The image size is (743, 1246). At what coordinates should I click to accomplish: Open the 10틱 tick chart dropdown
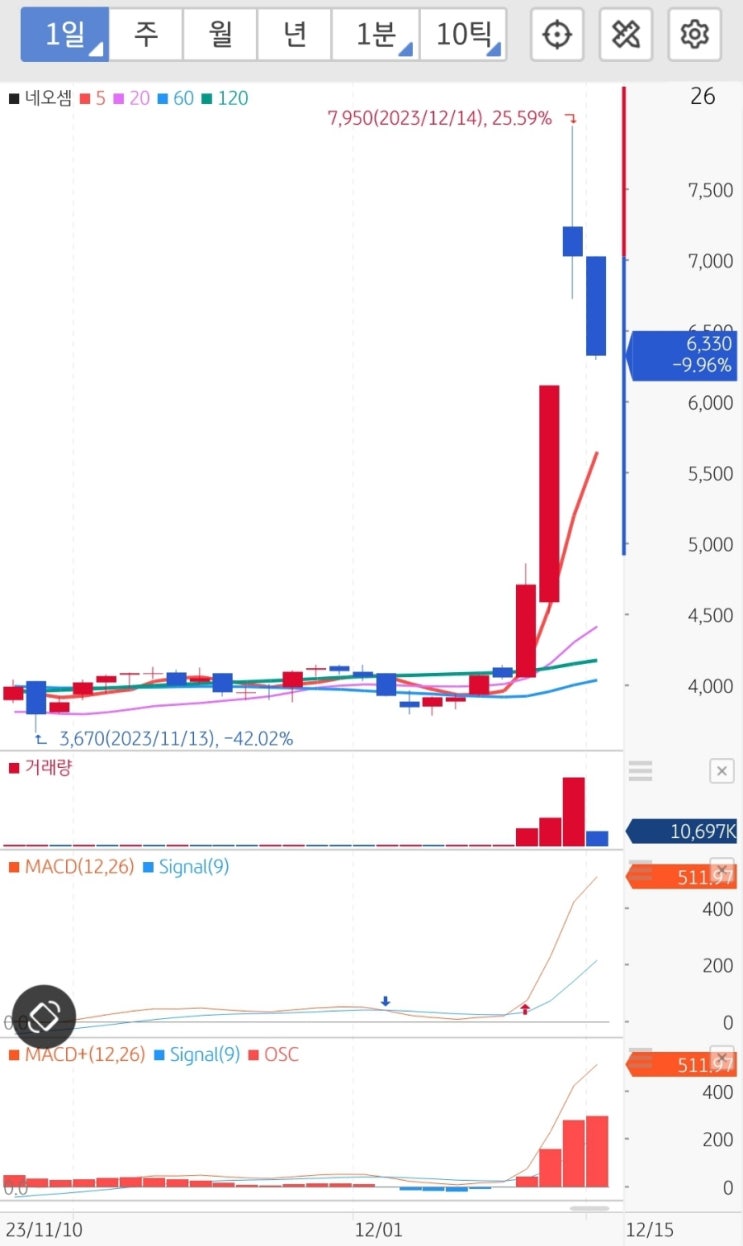(x=464, y=35)
